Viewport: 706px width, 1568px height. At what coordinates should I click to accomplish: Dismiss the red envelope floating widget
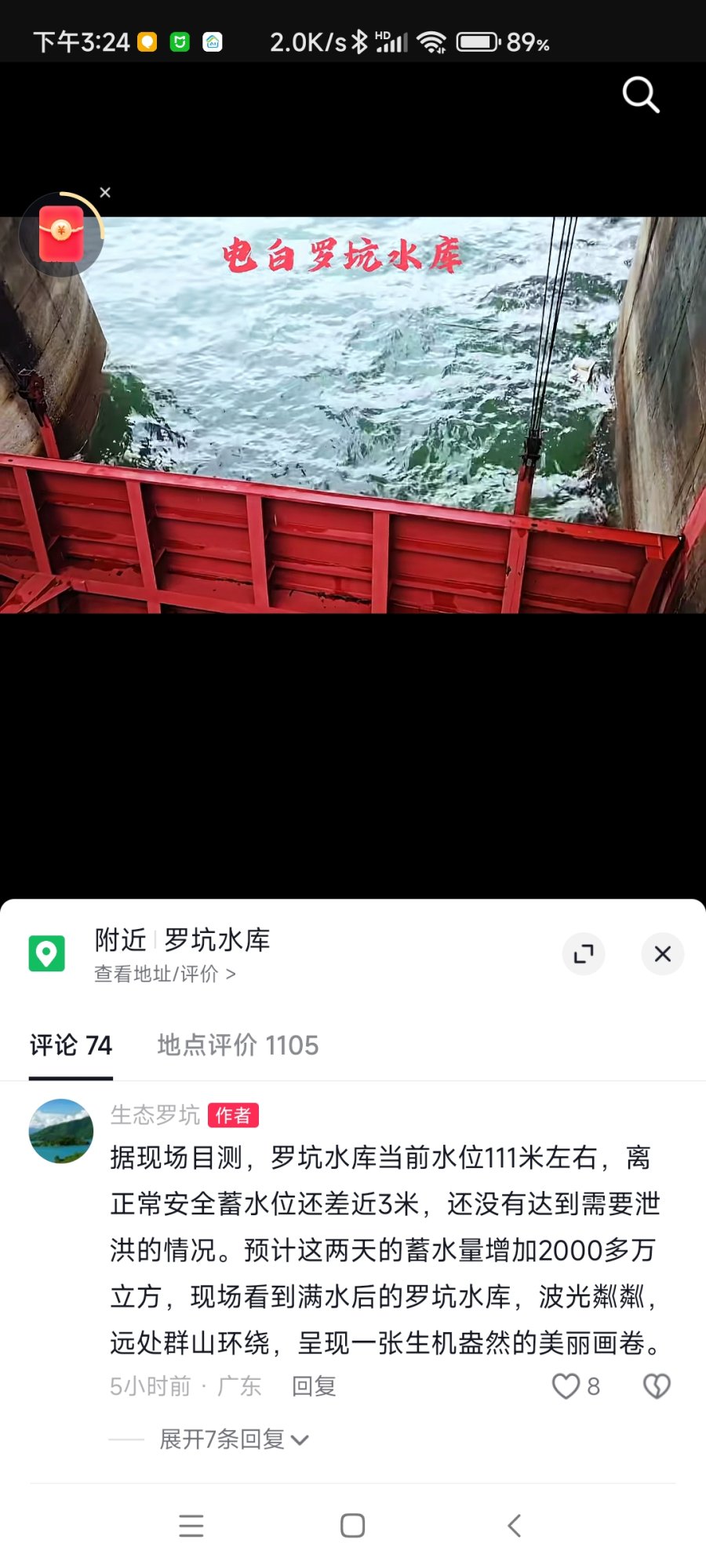105,192
